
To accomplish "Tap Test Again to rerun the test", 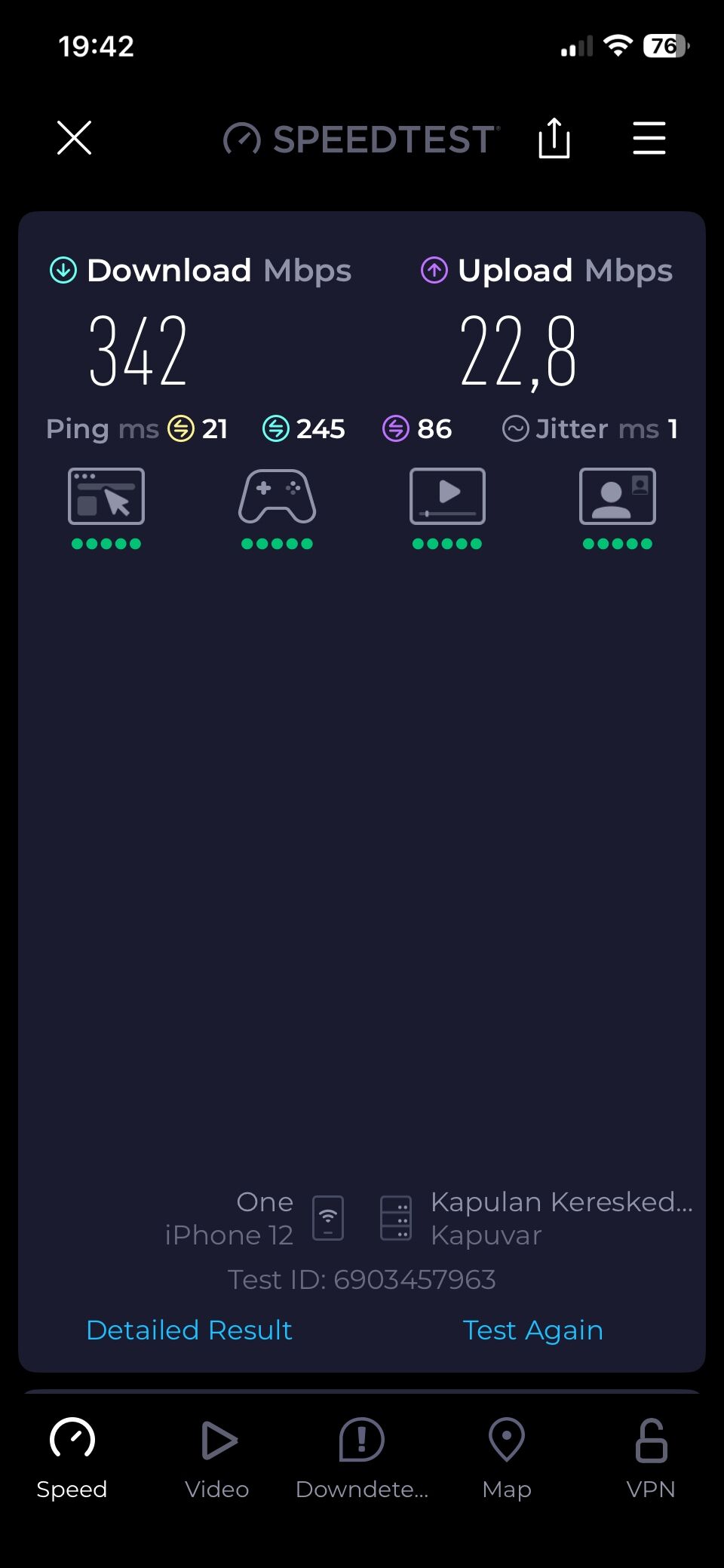I will pos(532,1330).
